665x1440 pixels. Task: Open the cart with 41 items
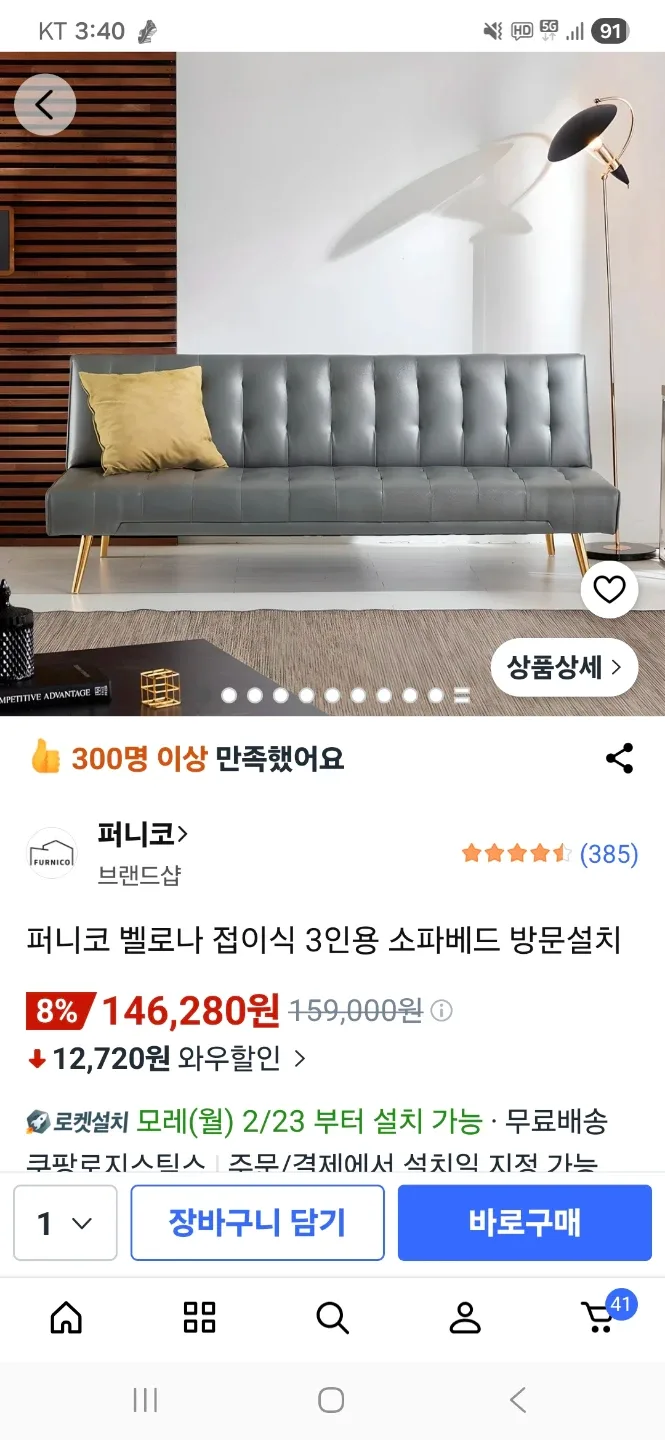click(601, 1316)
